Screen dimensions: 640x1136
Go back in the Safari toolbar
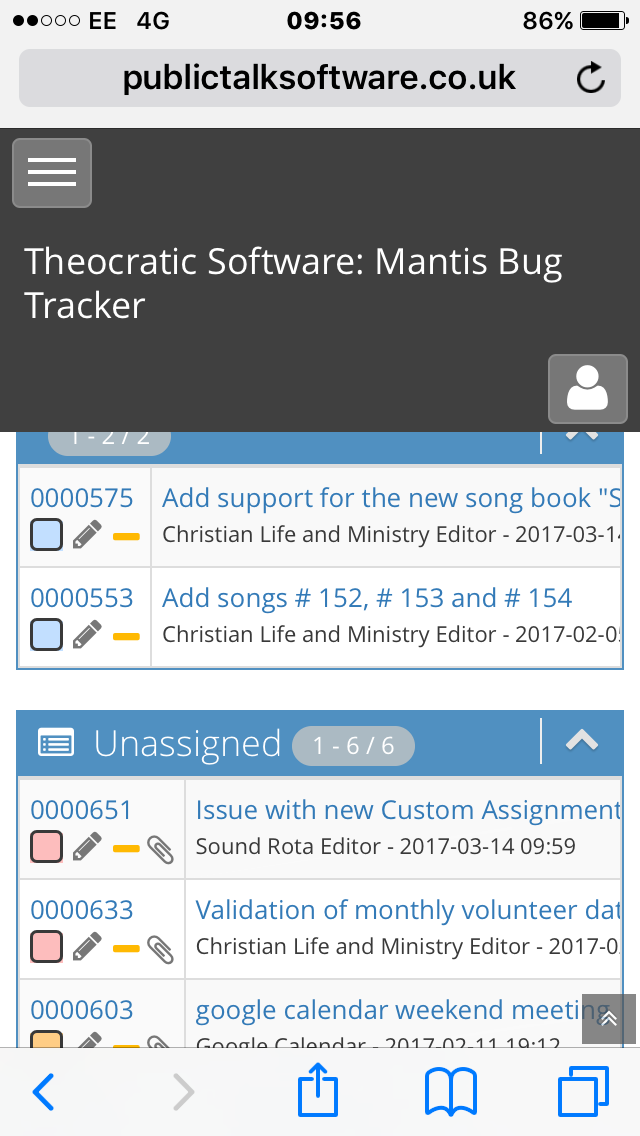point(43,1092)
